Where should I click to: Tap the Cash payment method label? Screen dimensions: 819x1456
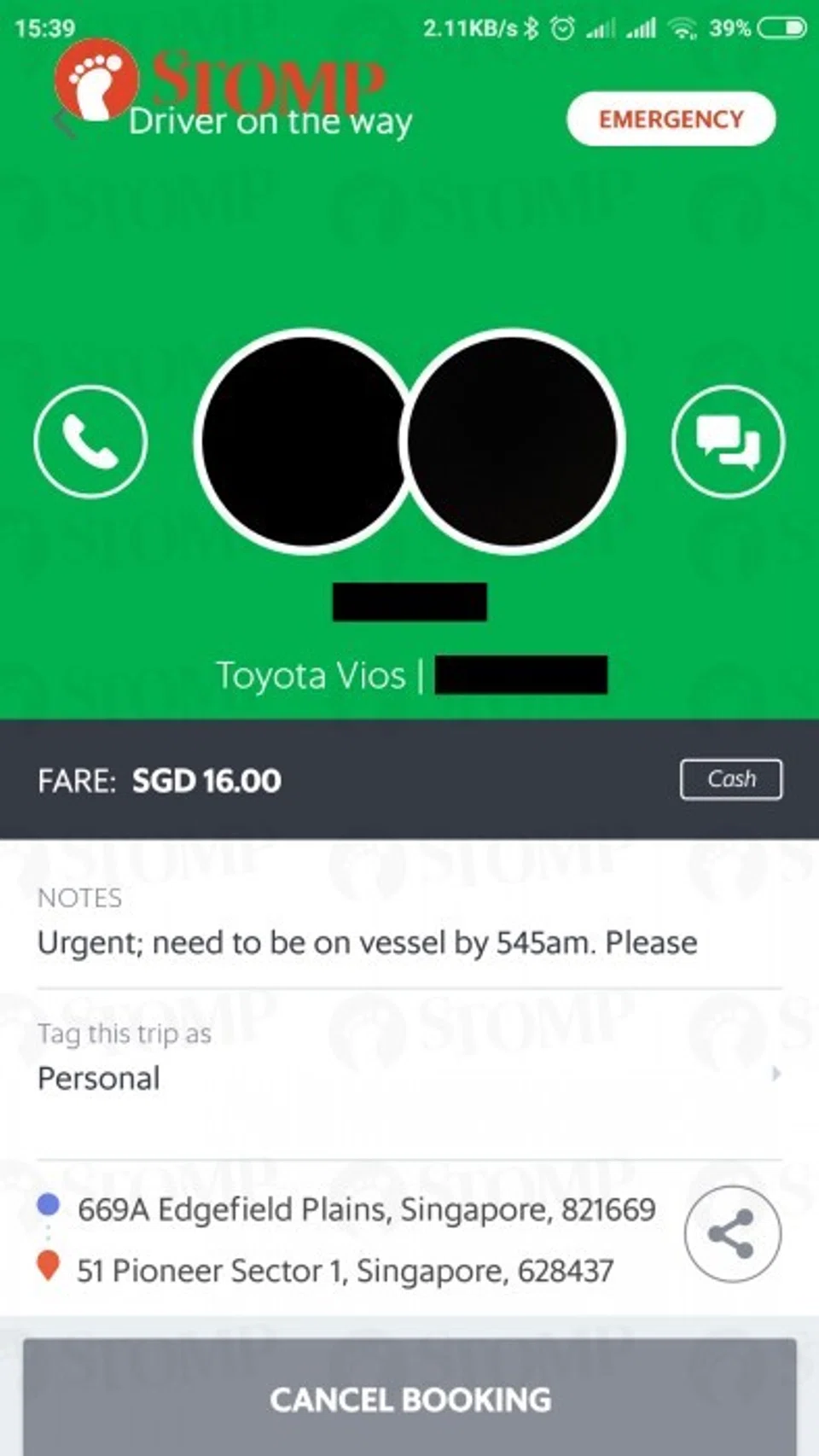click(x=730, y=779)
